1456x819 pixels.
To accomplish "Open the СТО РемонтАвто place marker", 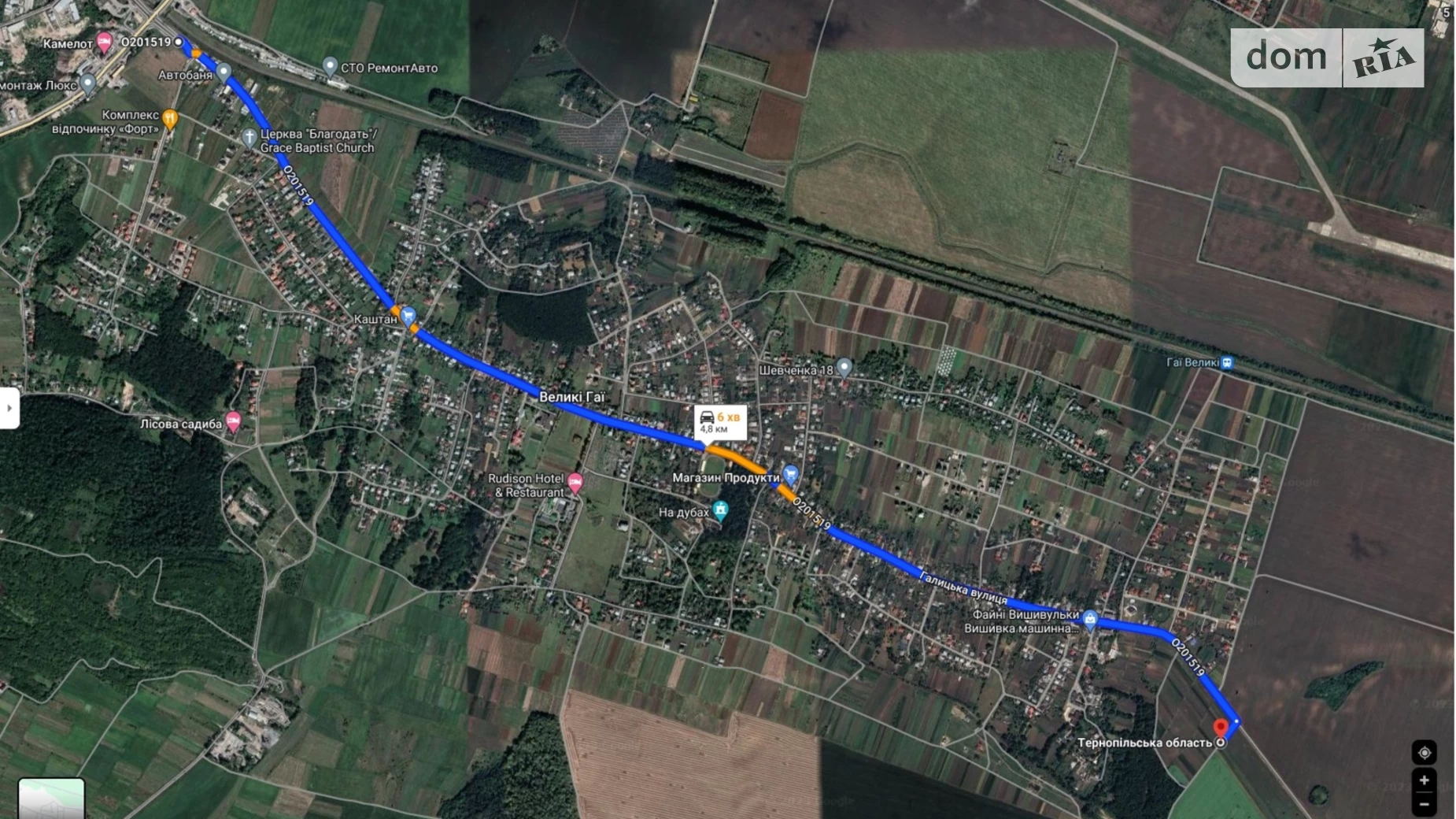I will (331, 66).
